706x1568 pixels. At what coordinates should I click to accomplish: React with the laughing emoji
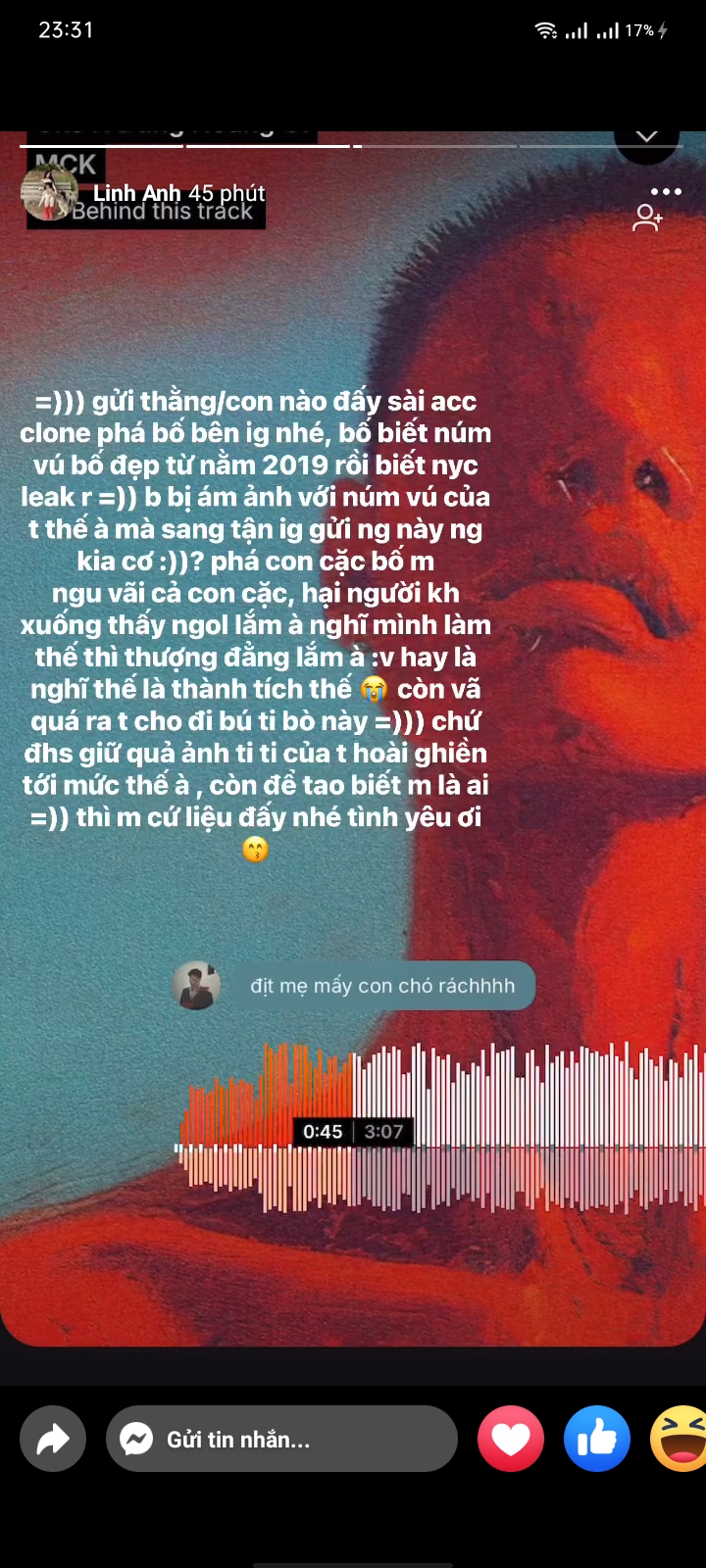(x=680, y=1439)
